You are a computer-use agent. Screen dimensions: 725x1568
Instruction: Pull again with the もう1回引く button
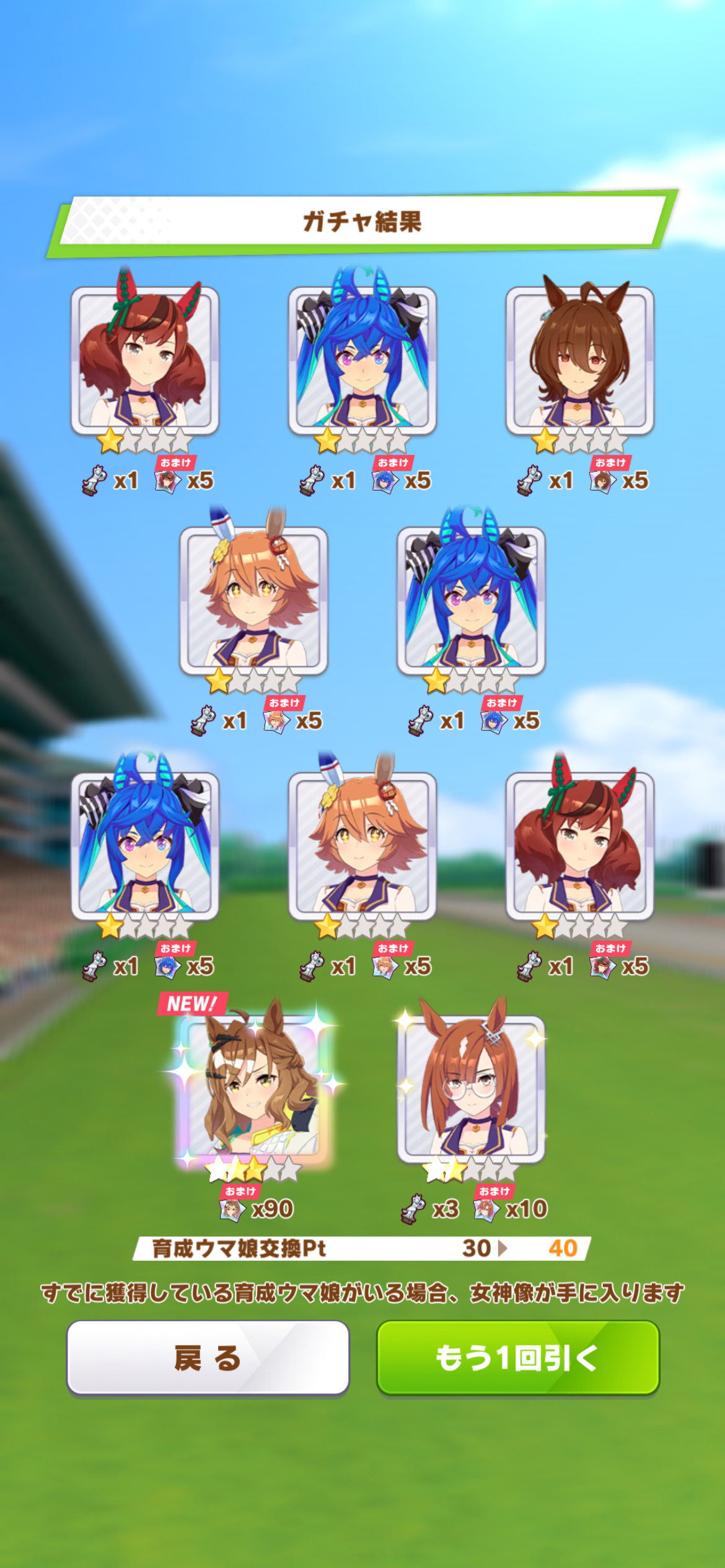pos(518,1357)
